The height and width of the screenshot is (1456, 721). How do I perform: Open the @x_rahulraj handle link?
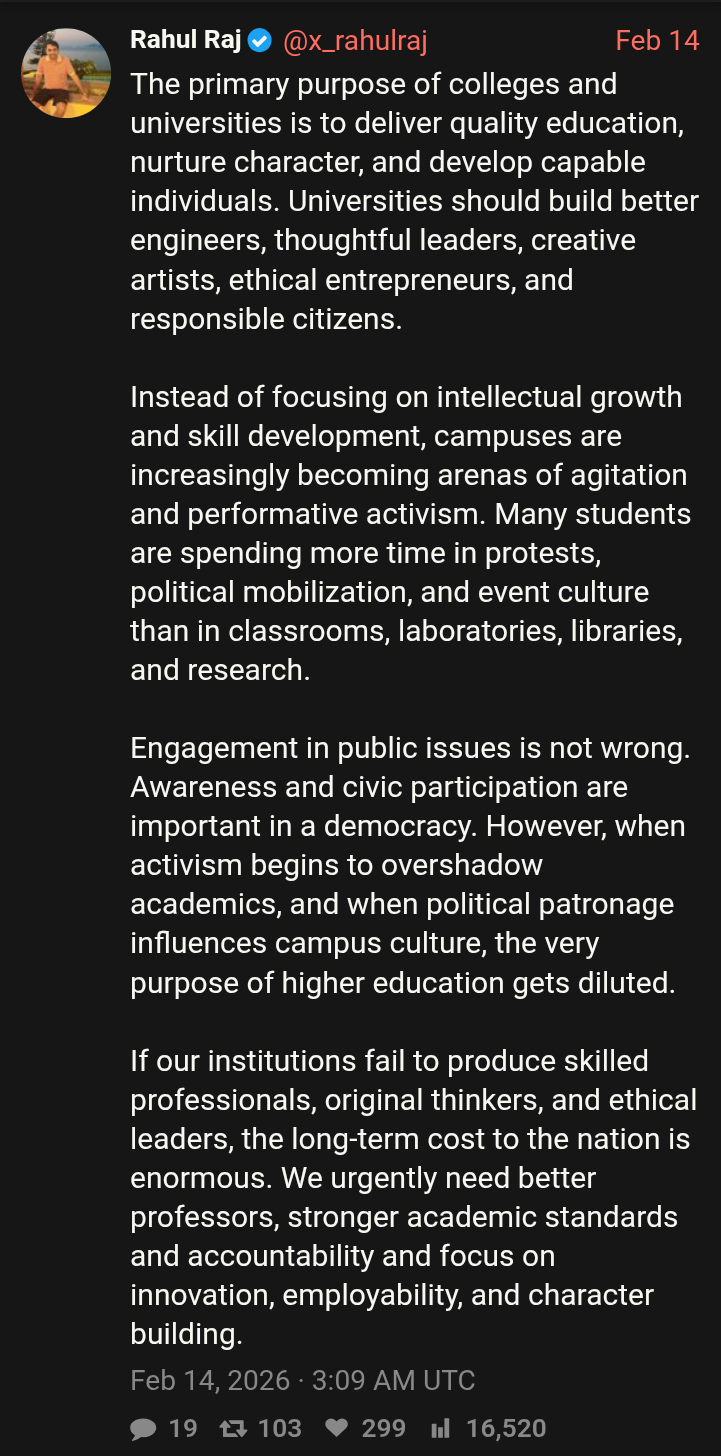click(x=355, y=41)
